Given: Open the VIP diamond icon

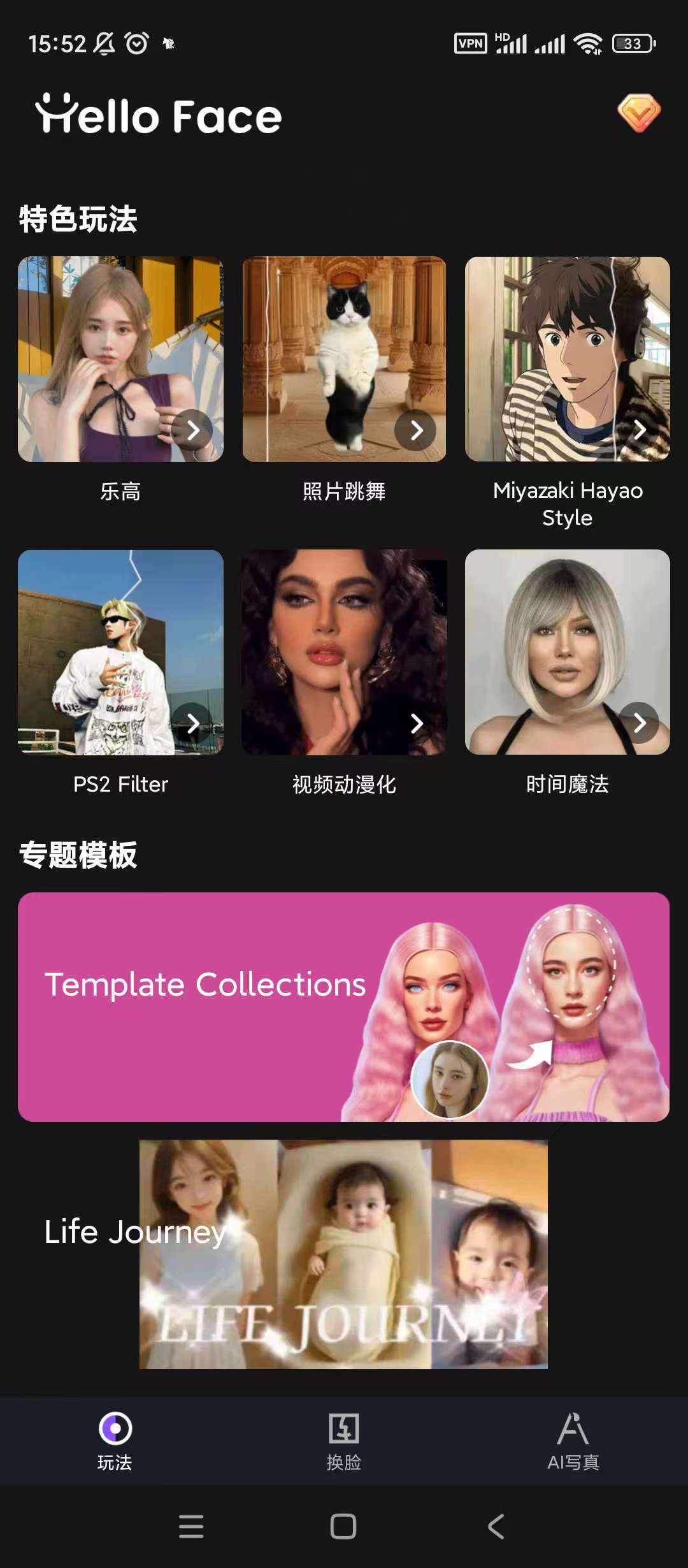Looking at the screenshot, I should click(x=638, y=113).
